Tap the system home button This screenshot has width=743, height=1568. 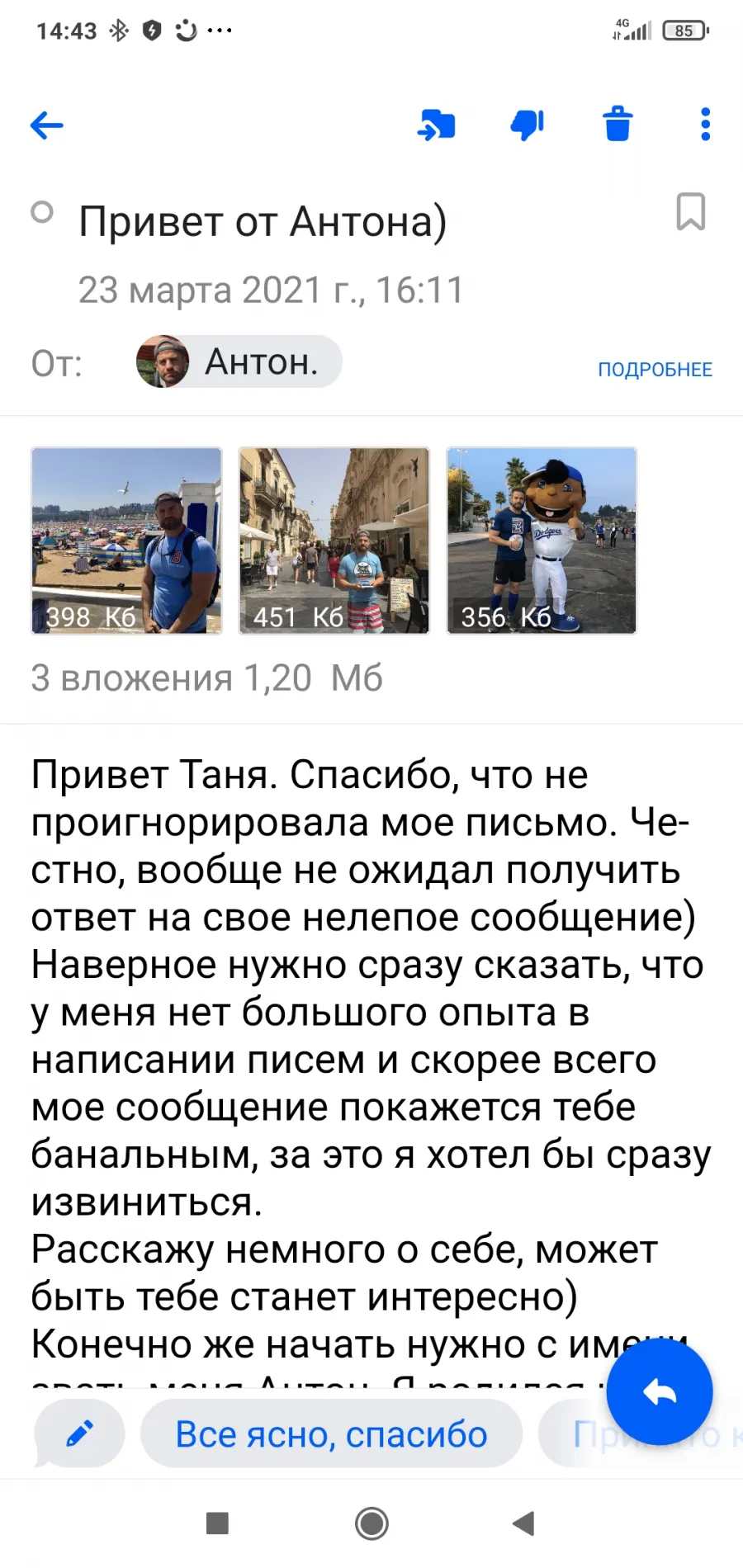pyautogui.click(x=371, y=1523)
